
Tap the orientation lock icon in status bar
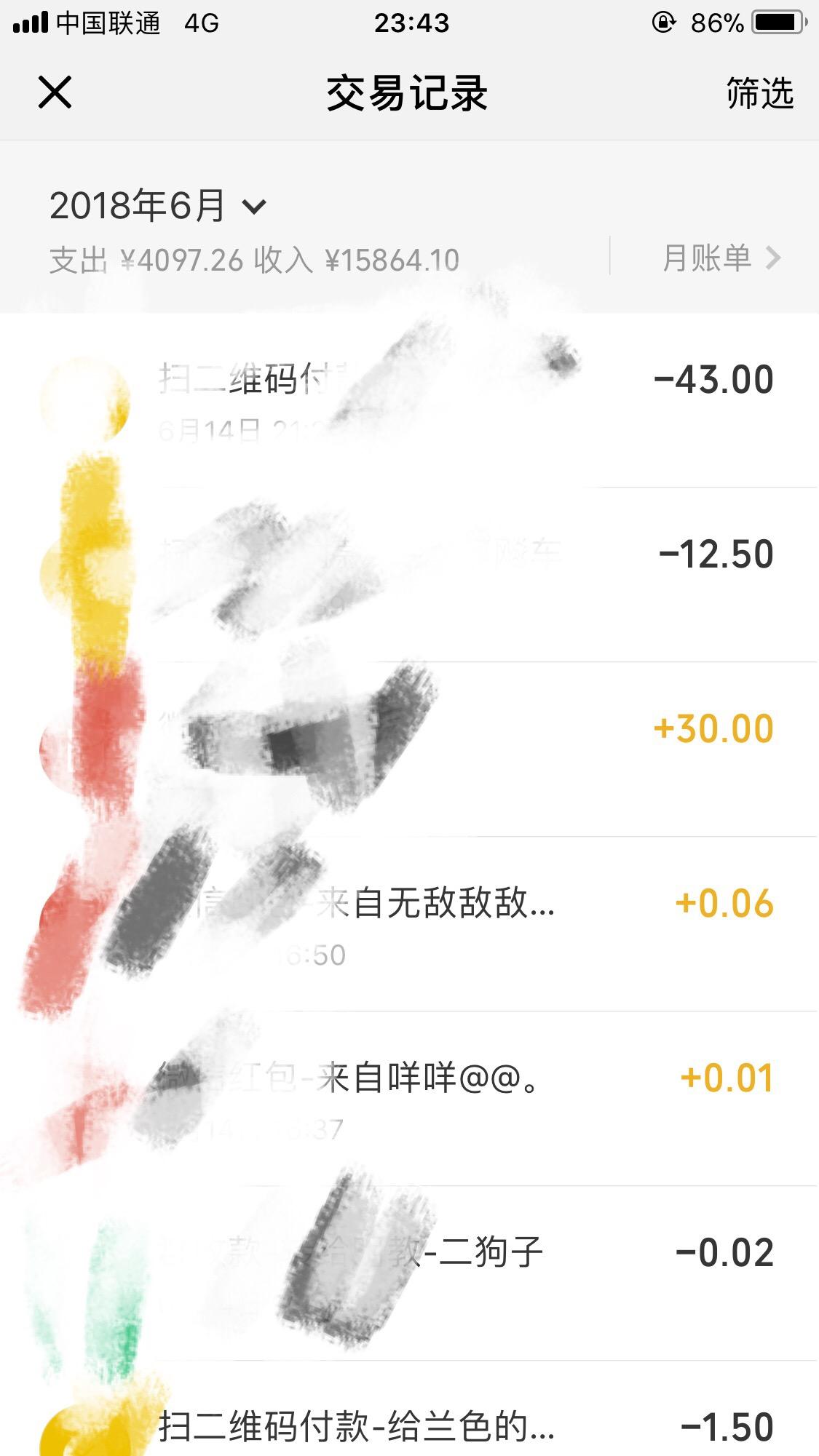tap(661, 22)
